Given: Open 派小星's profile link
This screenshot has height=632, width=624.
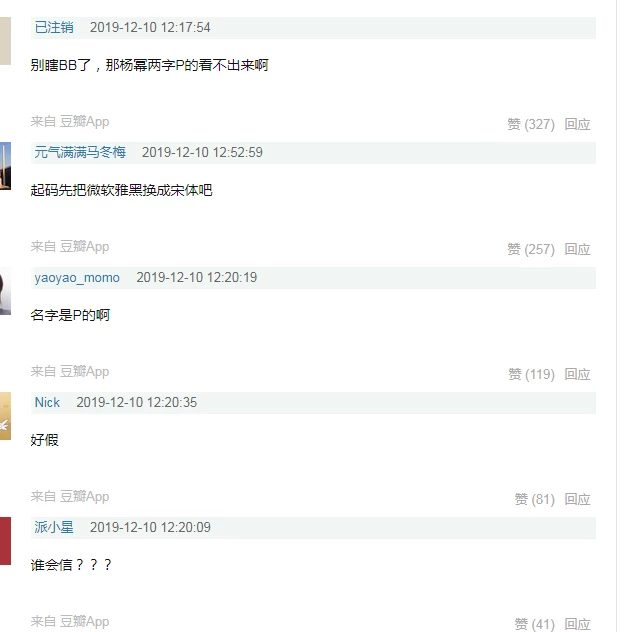Looking at the screenshot, I should coord(54,527).
